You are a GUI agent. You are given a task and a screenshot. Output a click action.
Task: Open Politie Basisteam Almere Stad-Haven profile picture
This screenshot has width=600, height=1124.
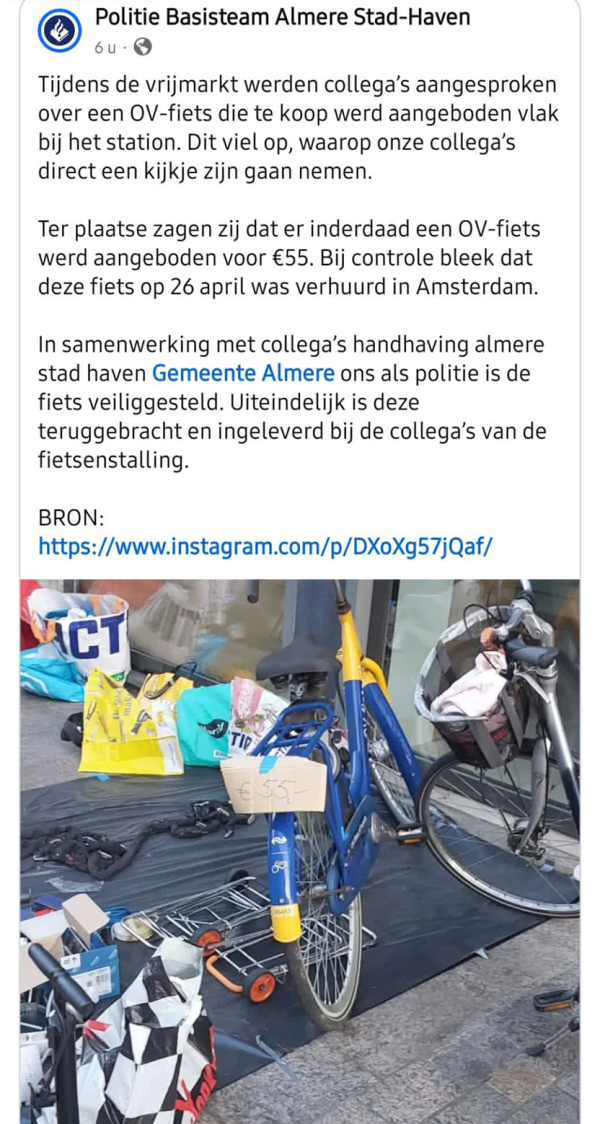pos(59,30)
